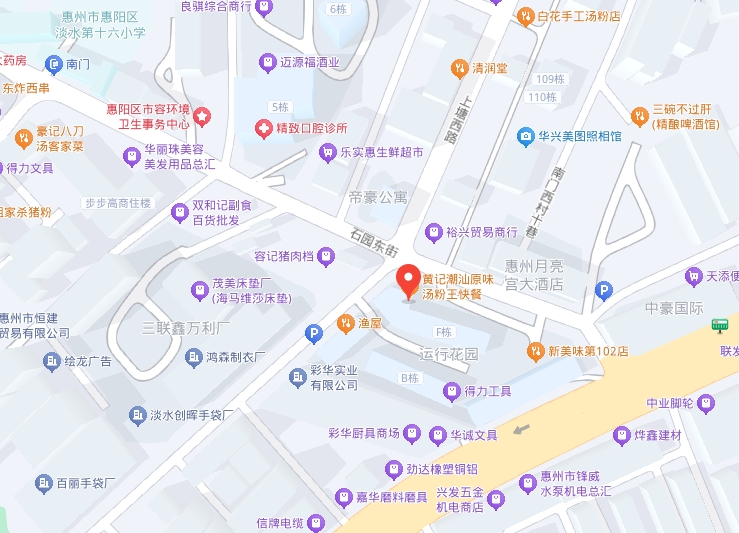This screenshot has height=533, width=739.
Task: Select the 华兴美图照相馆 camera marker
Action: tap(525, 135)
